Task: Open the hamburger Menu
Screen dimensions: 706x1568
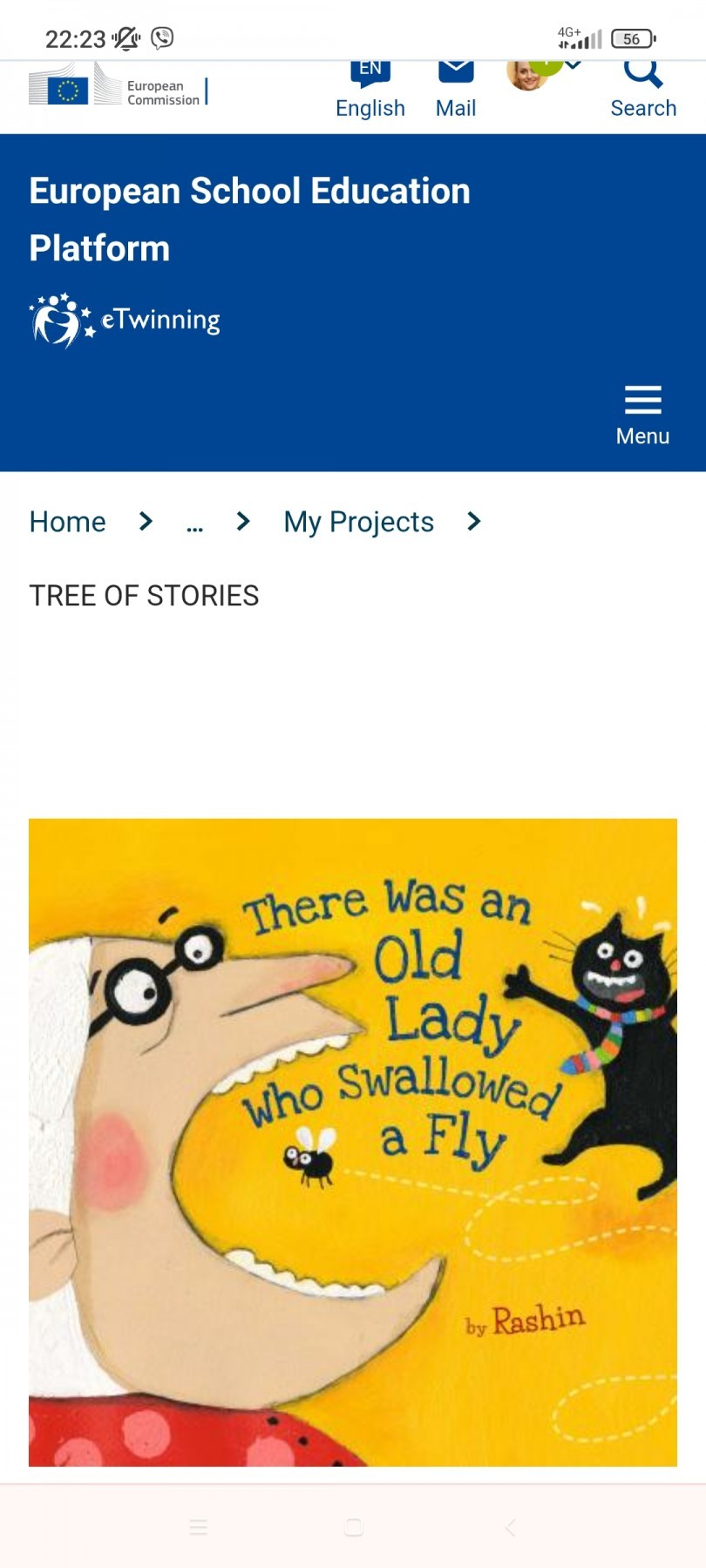Action: pos(643,416)
